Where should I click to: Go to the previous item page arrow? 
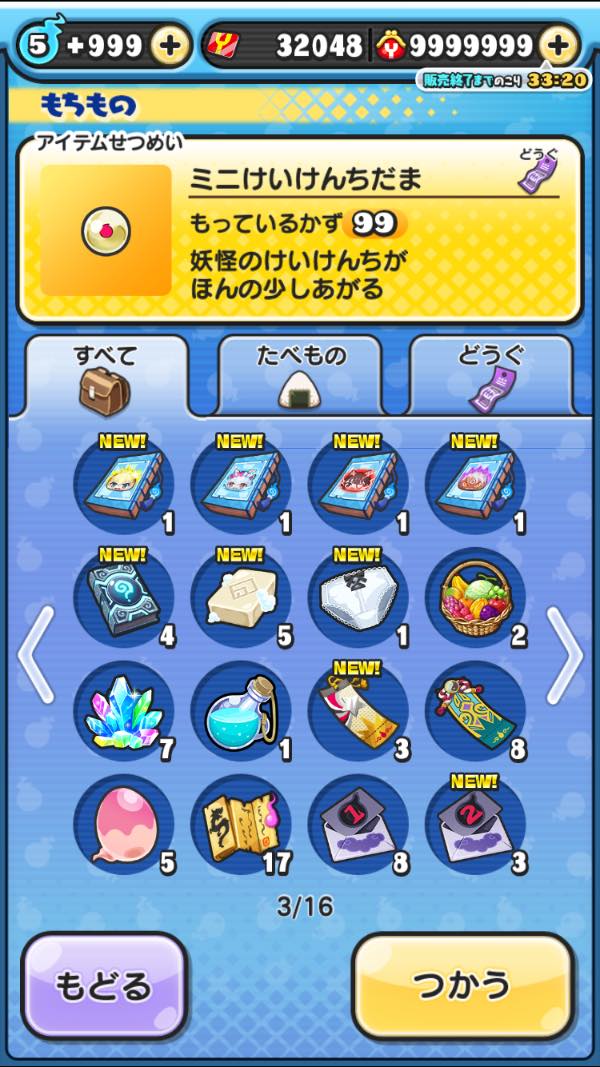tap(36, 655)
